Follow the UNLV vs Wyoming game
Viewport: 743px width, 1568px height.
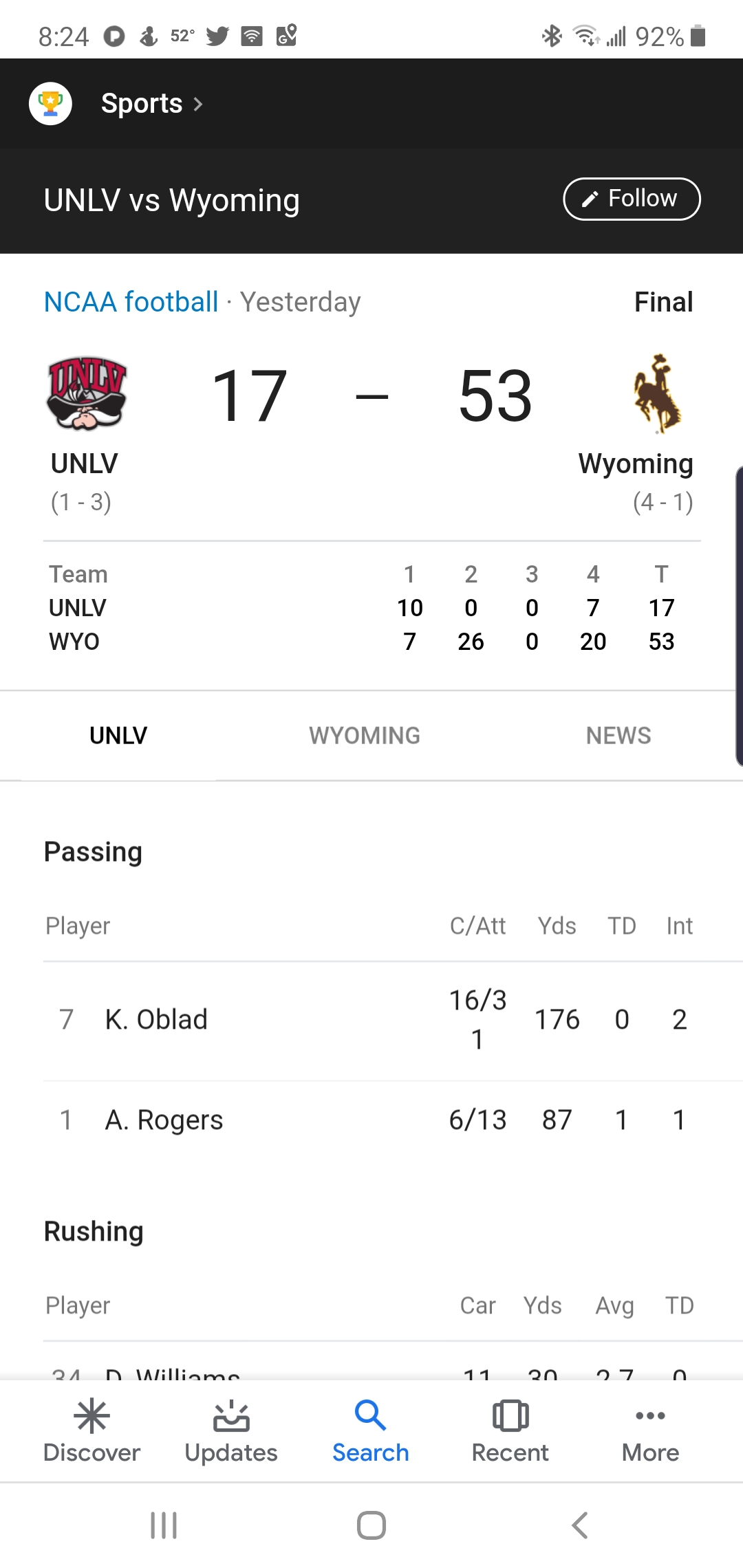click(631, 199)
